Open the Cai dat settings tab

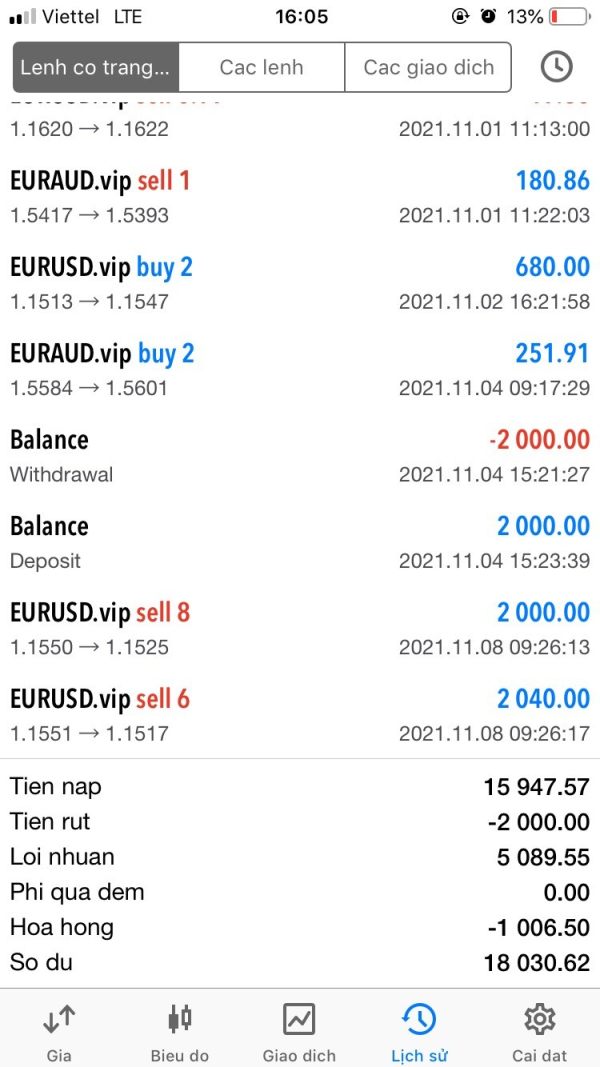(x=539, y=1032)
